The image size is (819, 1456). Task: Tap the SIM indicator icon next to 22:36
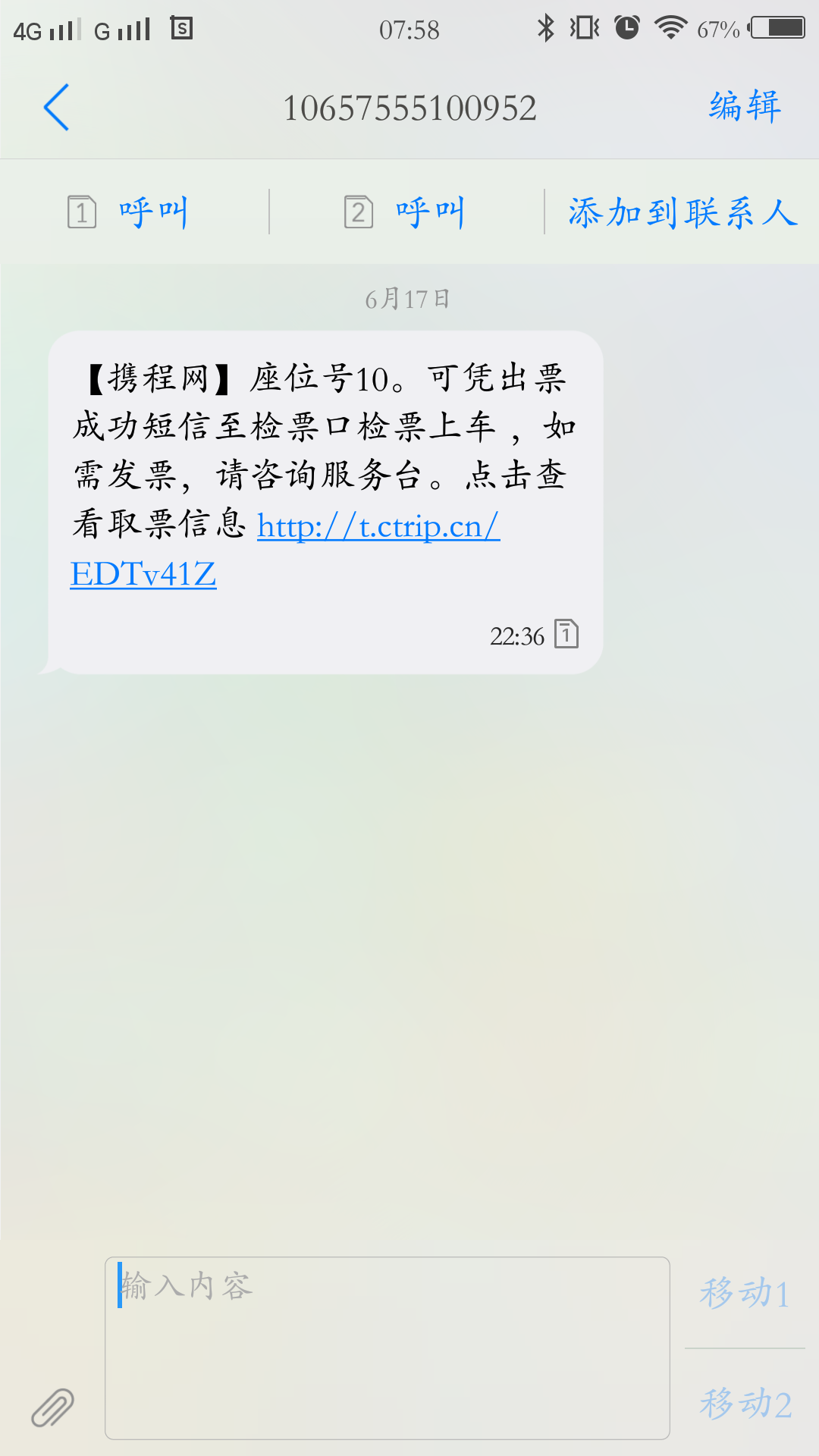(x=567, y=635)
